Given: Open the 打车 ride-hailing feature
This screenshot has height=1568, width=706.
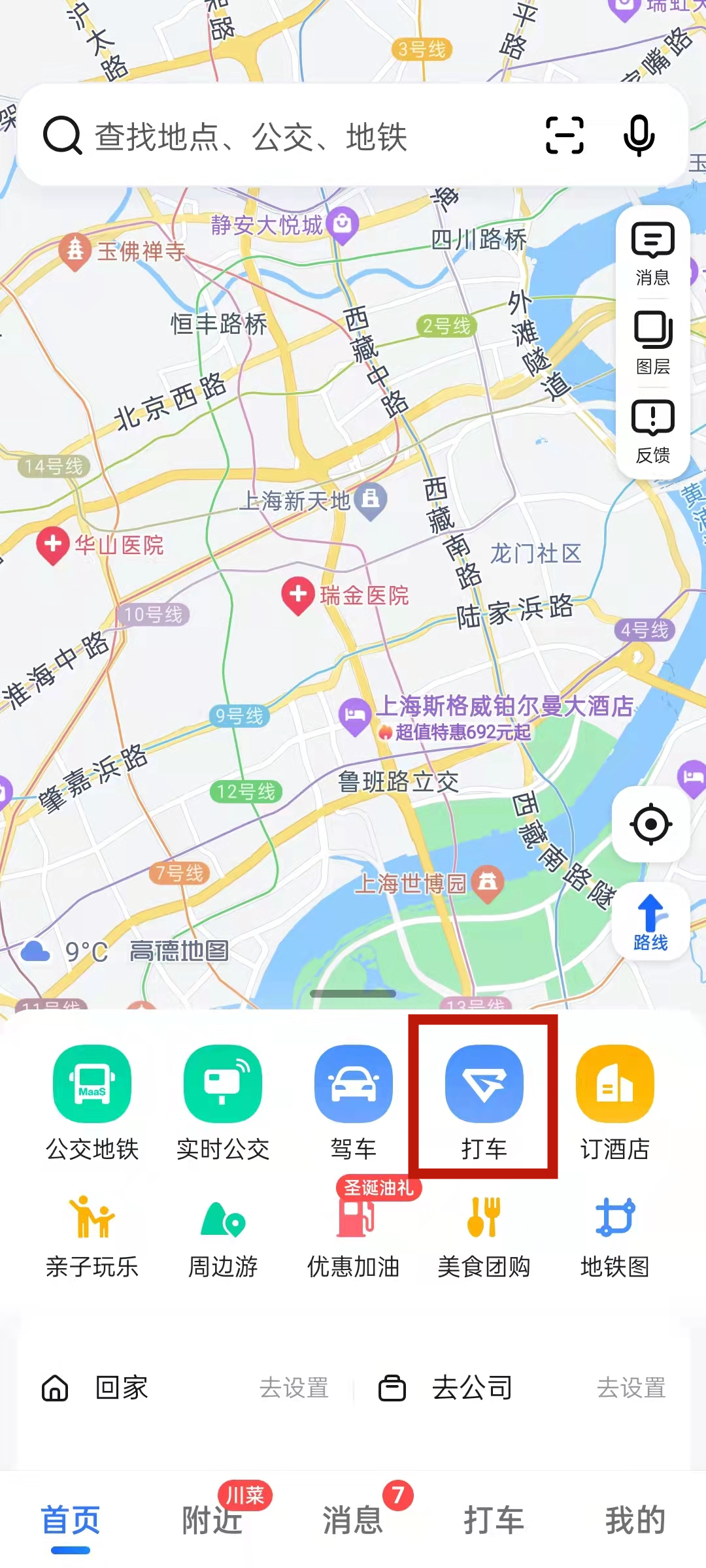Looking at the screenshot, I should point(484,1085).
